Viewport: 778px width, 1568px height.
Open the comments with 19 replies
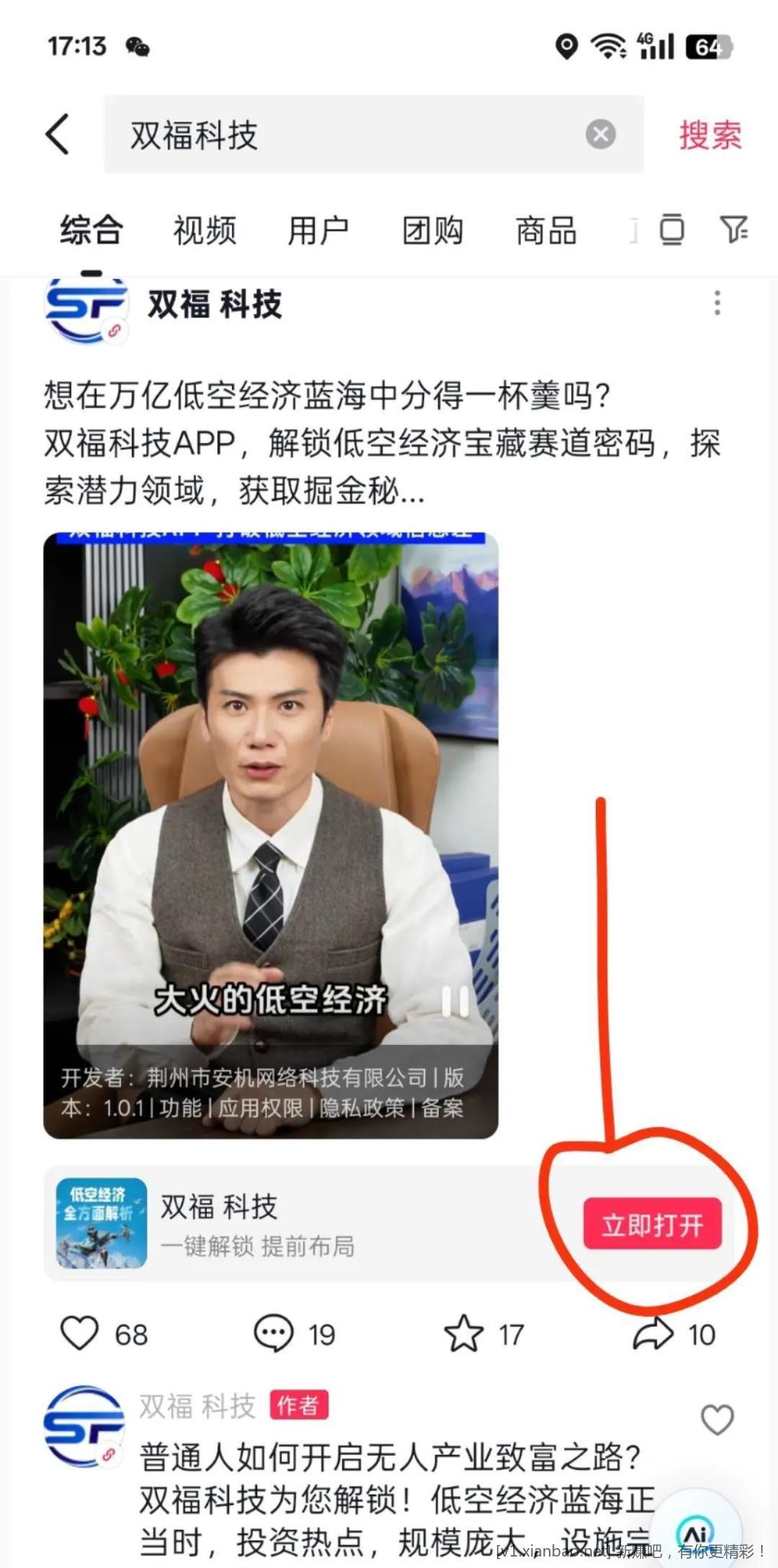tap(274, 1334)
